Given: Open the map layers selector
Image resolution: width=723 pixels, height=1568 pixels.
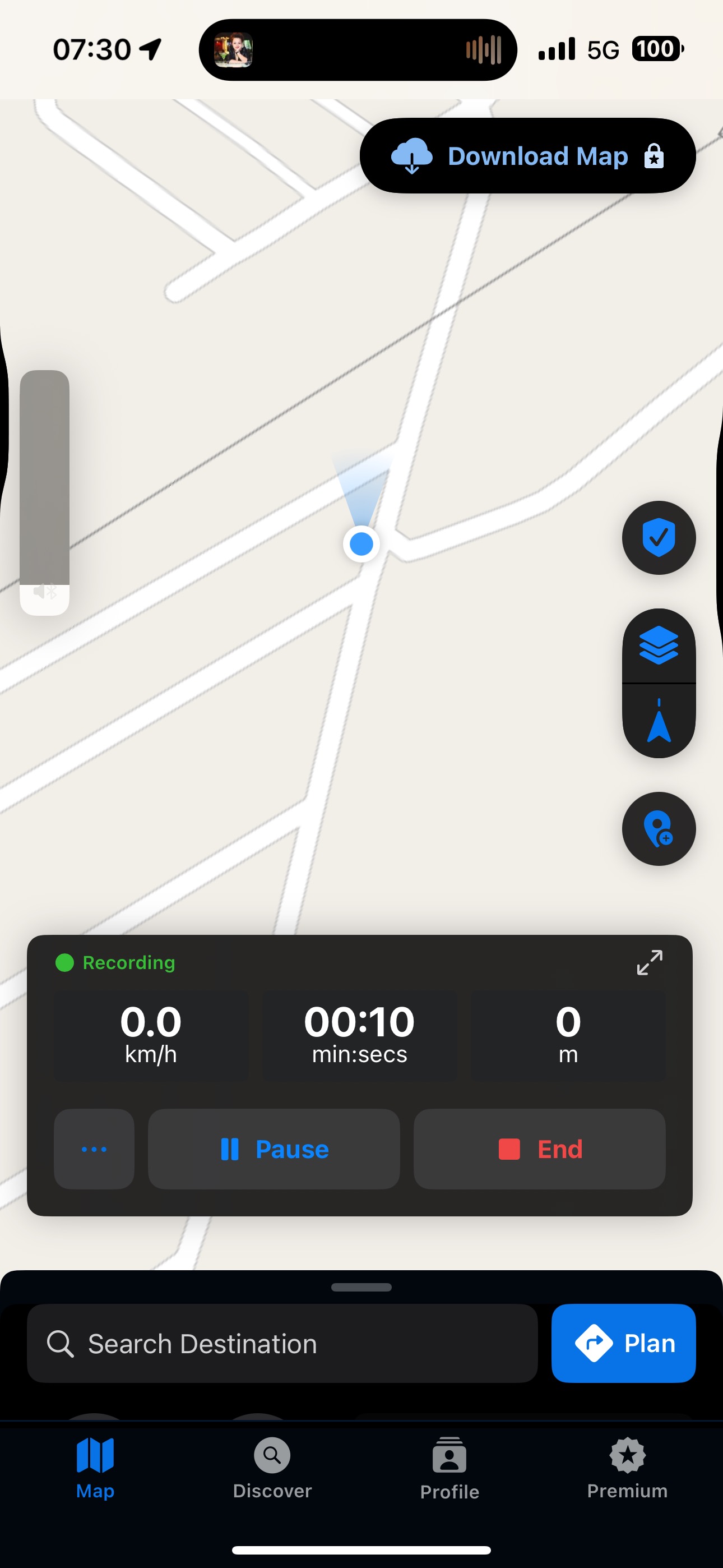Looking at the screenshot, I should pos(659,646).
